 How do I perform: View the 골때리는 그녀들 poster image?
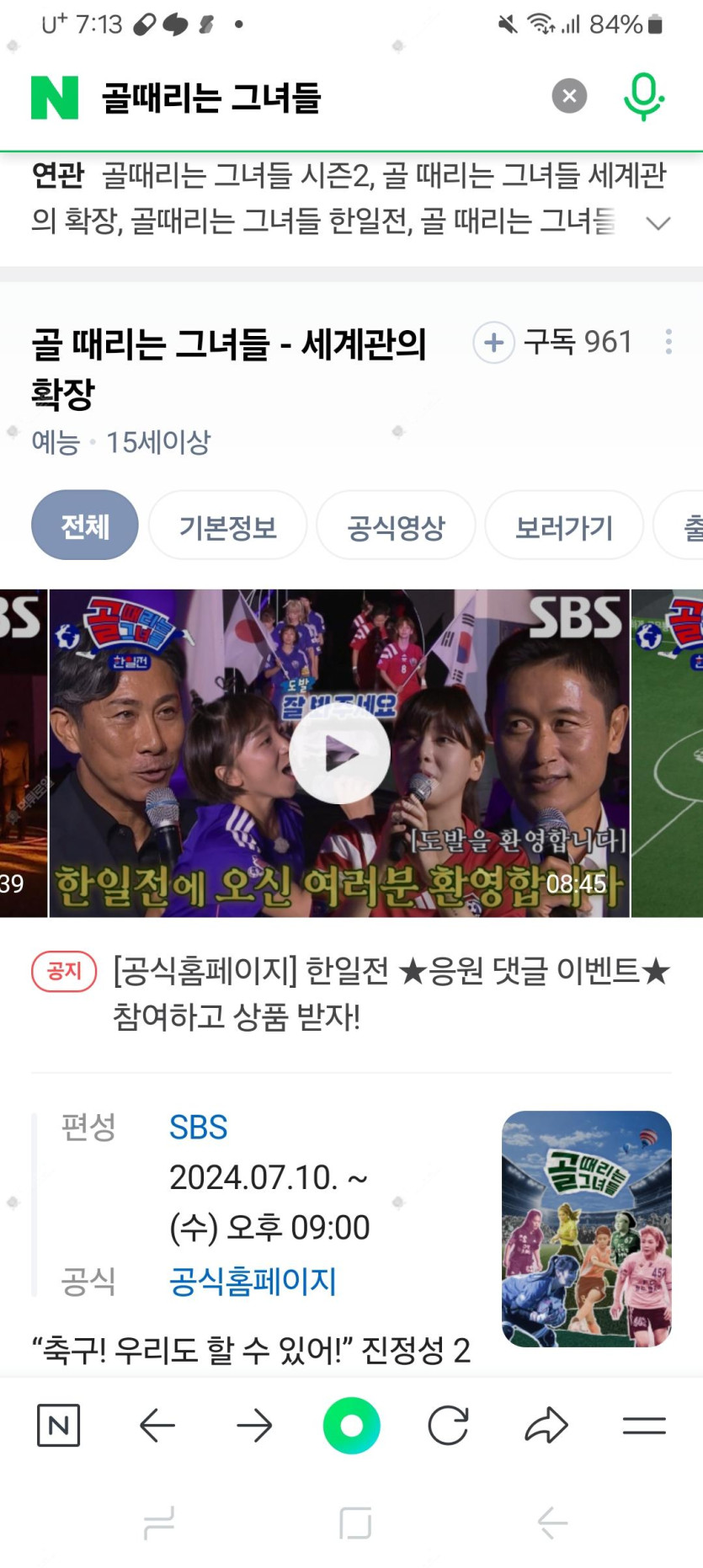pos(586,1228)
